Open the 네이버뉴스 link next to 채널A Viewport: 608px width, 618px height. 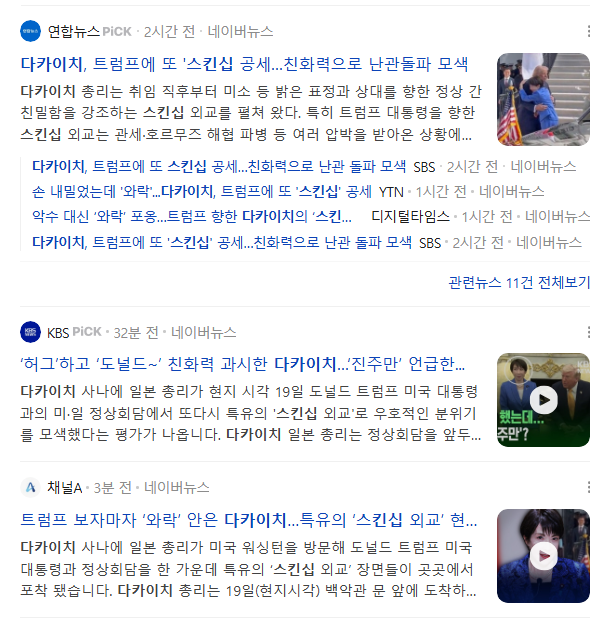[x=177, y=487]
